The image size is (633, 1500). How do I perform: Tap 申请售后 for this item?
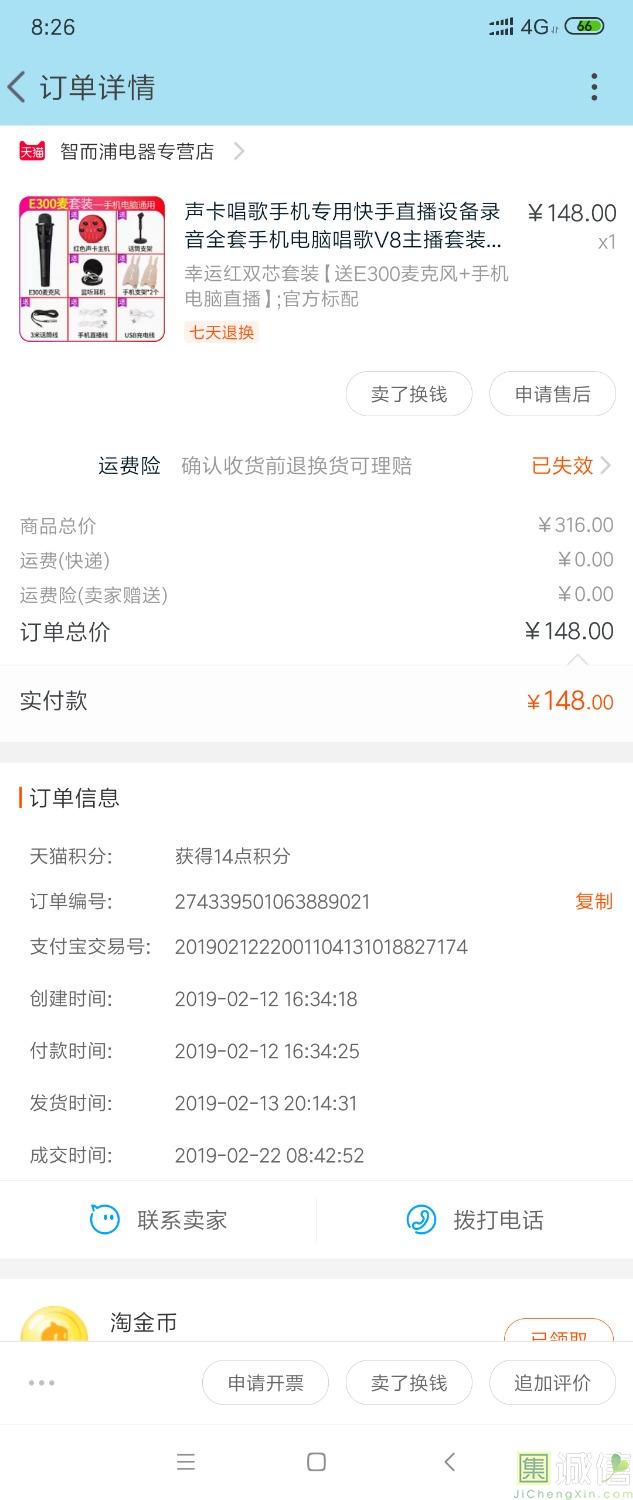552,394
